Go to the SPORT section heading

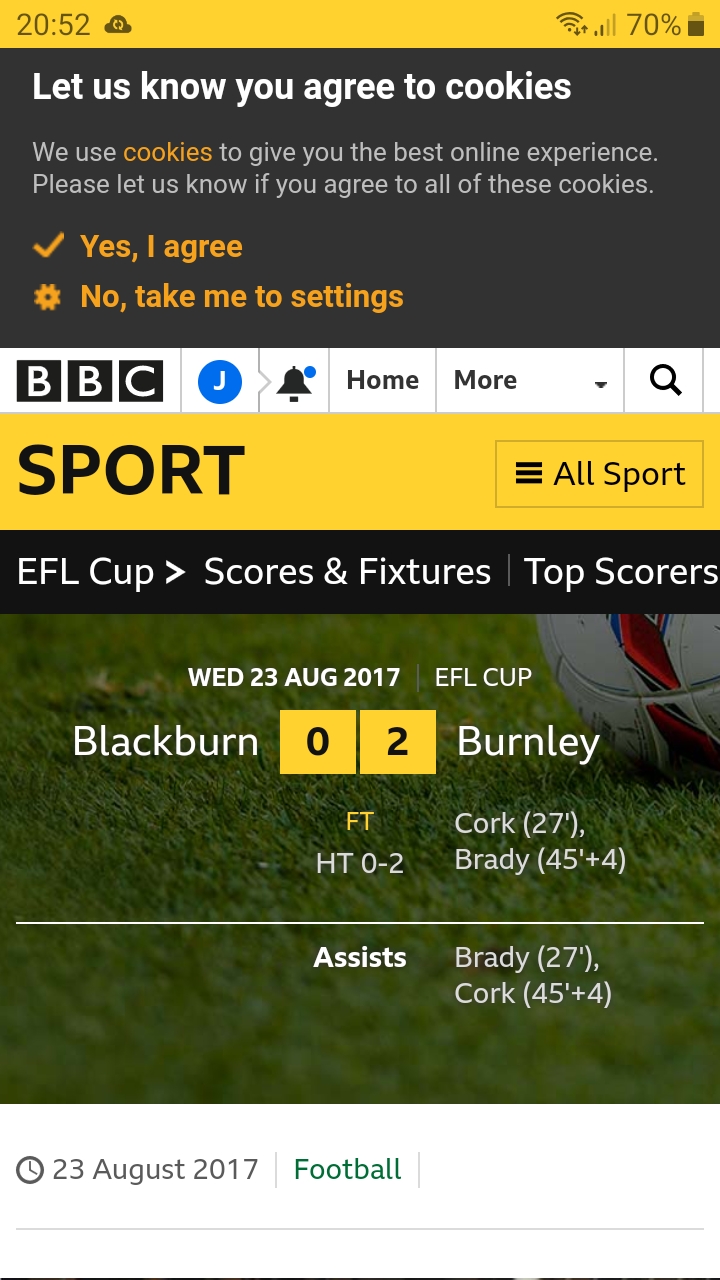[x=131, y=471]
